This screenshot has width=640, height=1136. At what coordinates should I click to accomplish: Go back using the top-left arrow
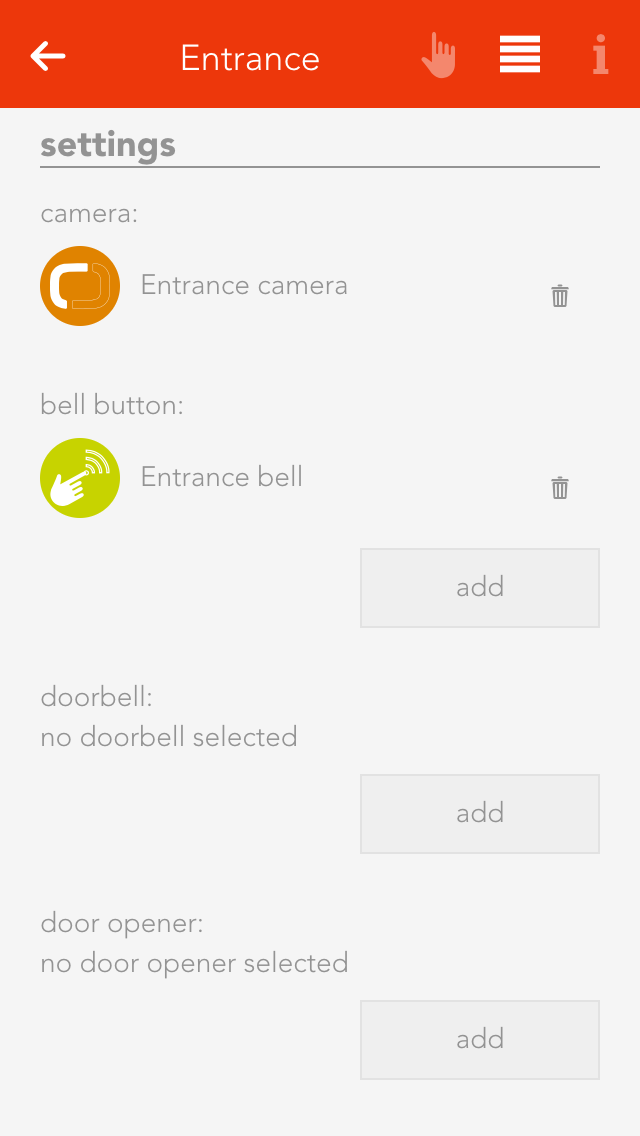click(48, 56)
